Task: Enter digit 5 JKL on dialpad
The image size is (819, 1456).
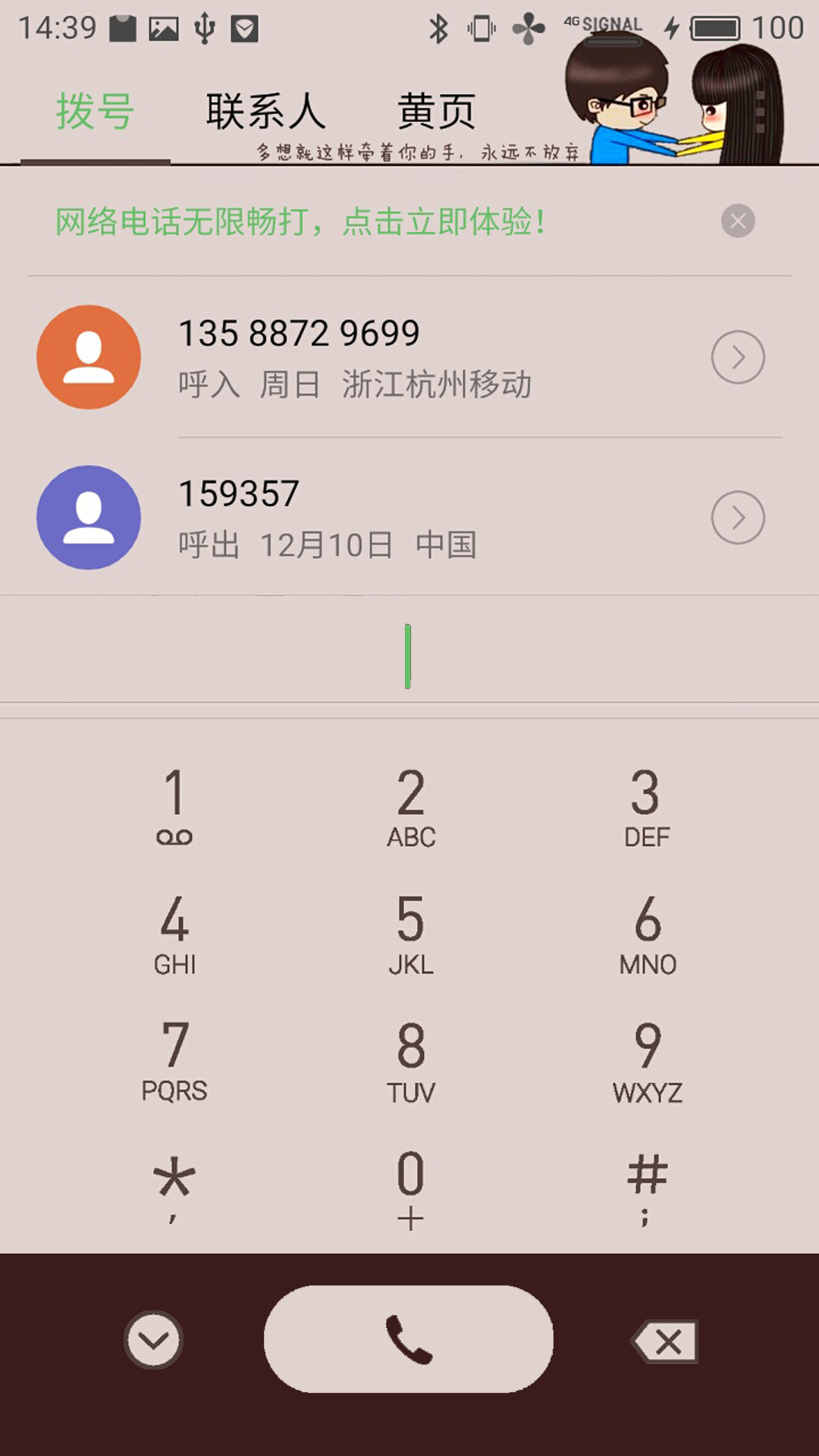Action: point(411,934)
